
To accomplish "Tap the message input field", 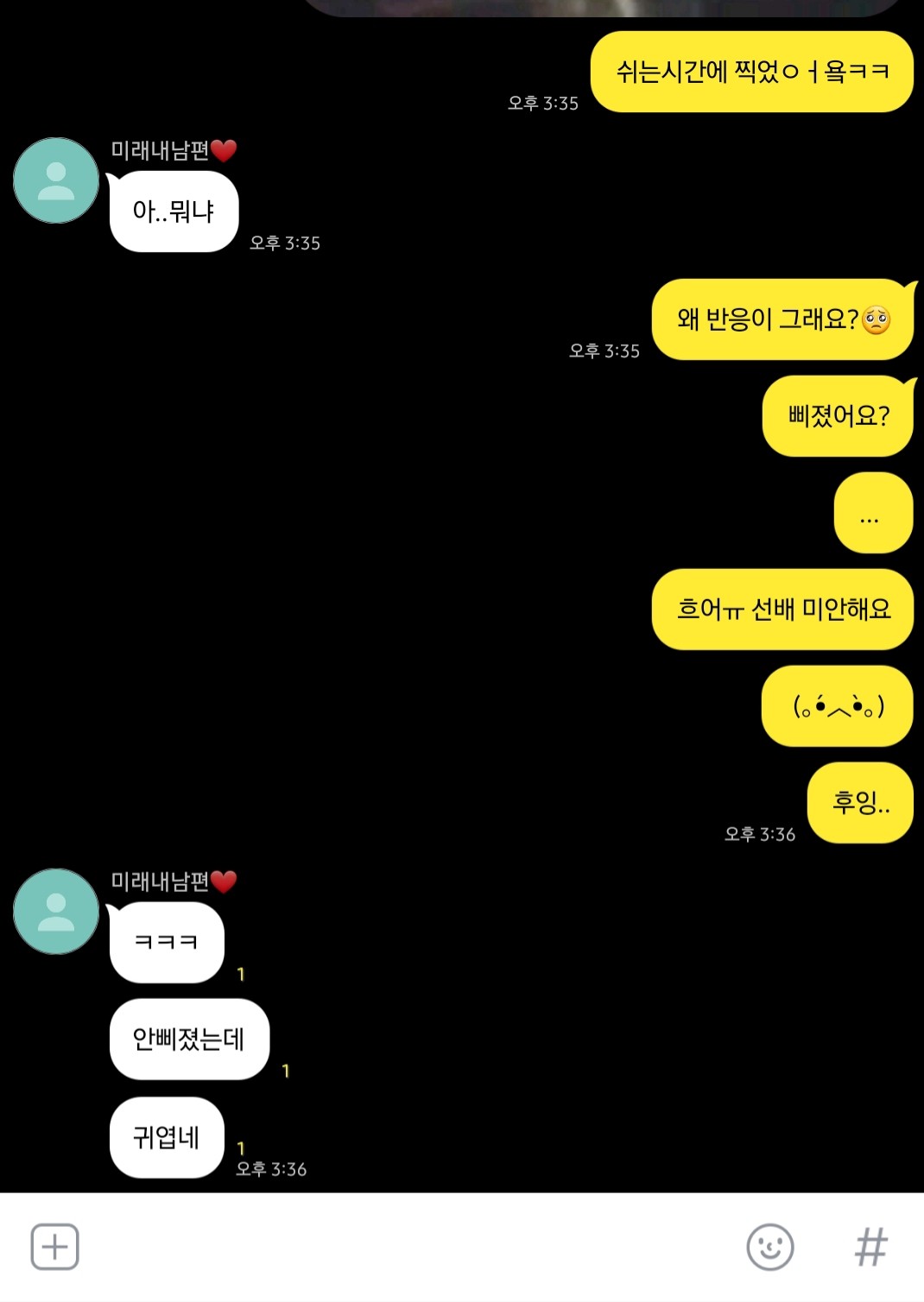I will tap(406, 1247).
